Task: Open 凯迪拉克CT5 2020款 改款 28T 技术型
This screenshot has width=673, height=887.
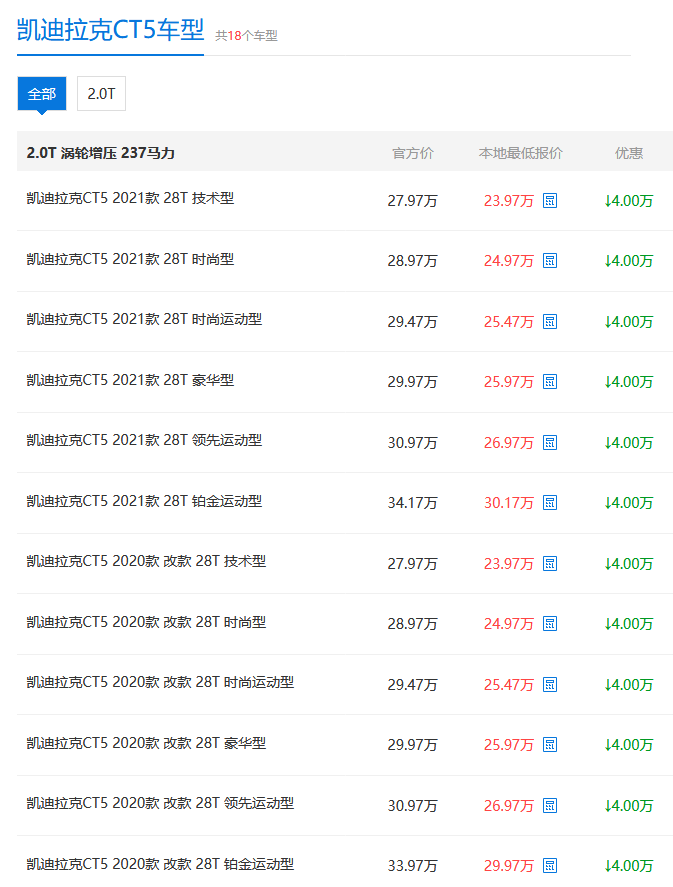Action: 146,562
